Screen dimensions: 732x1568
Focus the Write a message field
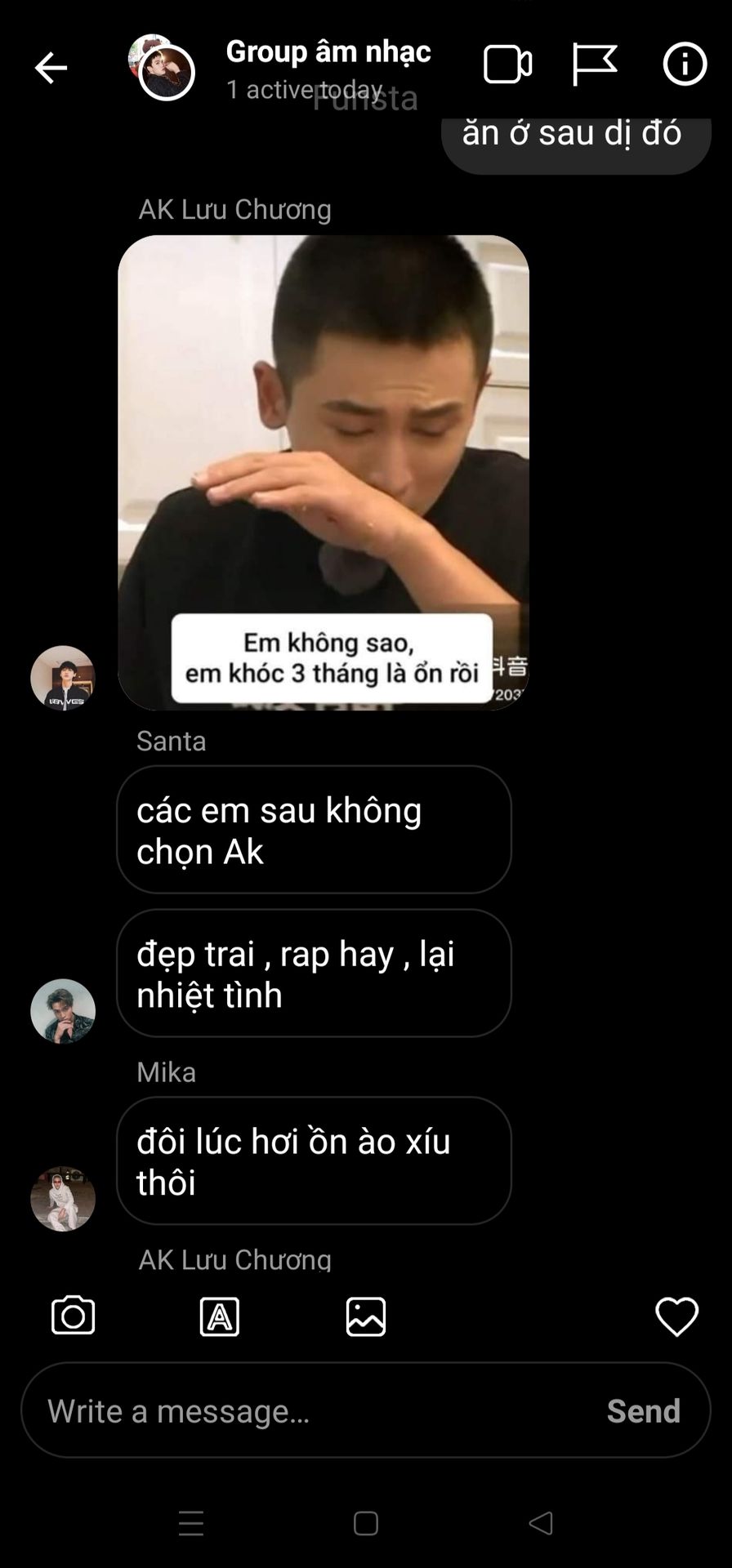pos(310,1410)
